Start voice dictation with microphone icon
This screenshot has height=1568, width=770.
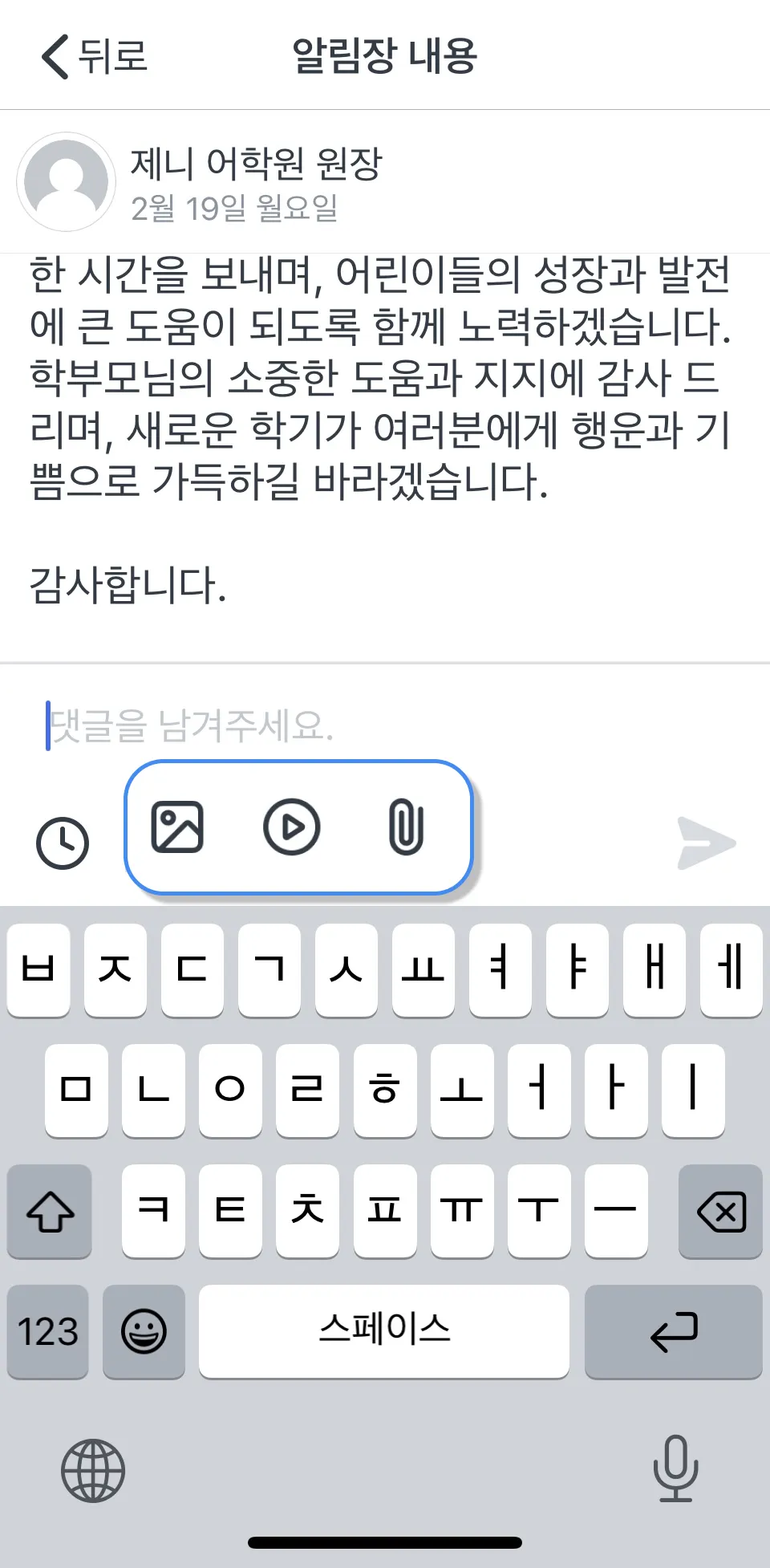675,1468
